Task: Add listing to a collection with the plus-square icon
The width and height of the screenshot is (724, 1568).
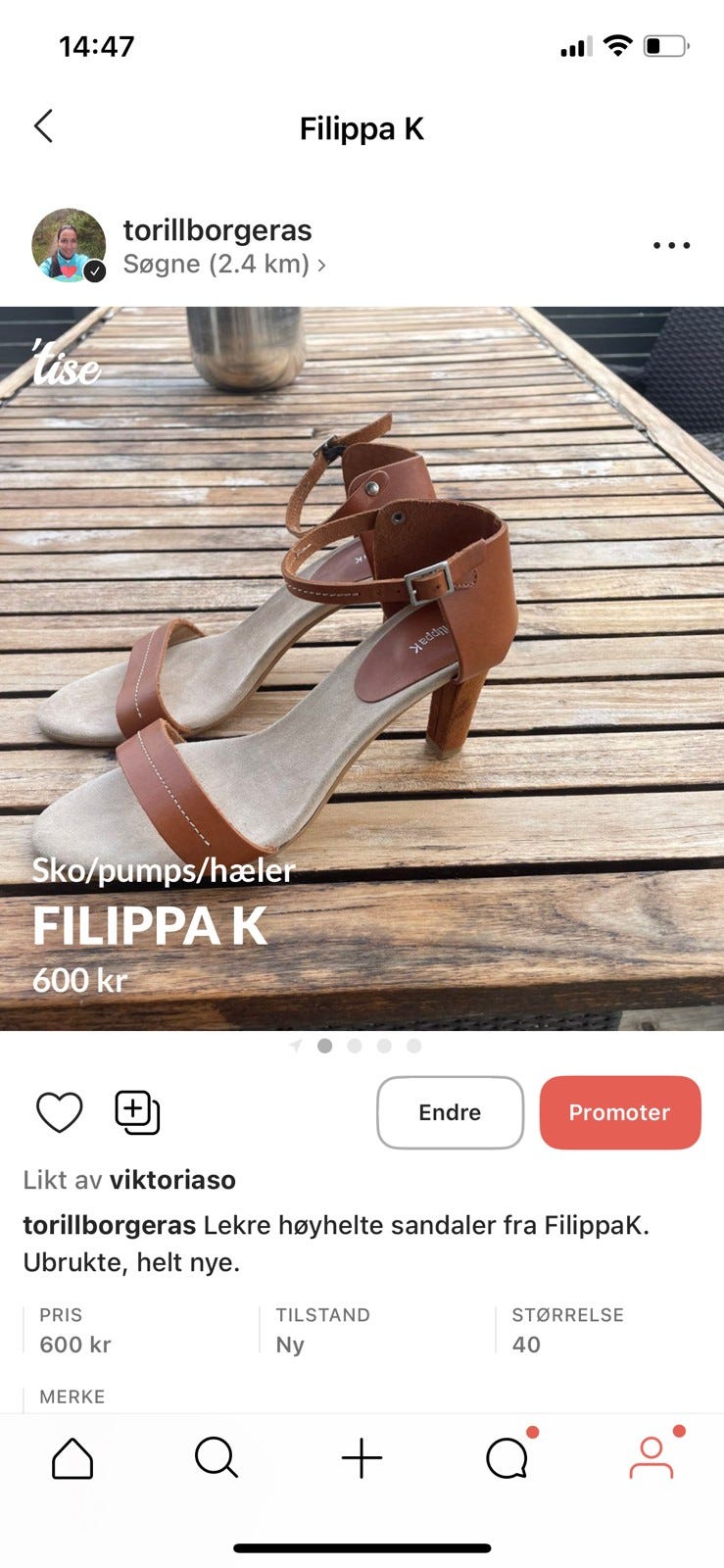Action: (x=136, y=1111)
